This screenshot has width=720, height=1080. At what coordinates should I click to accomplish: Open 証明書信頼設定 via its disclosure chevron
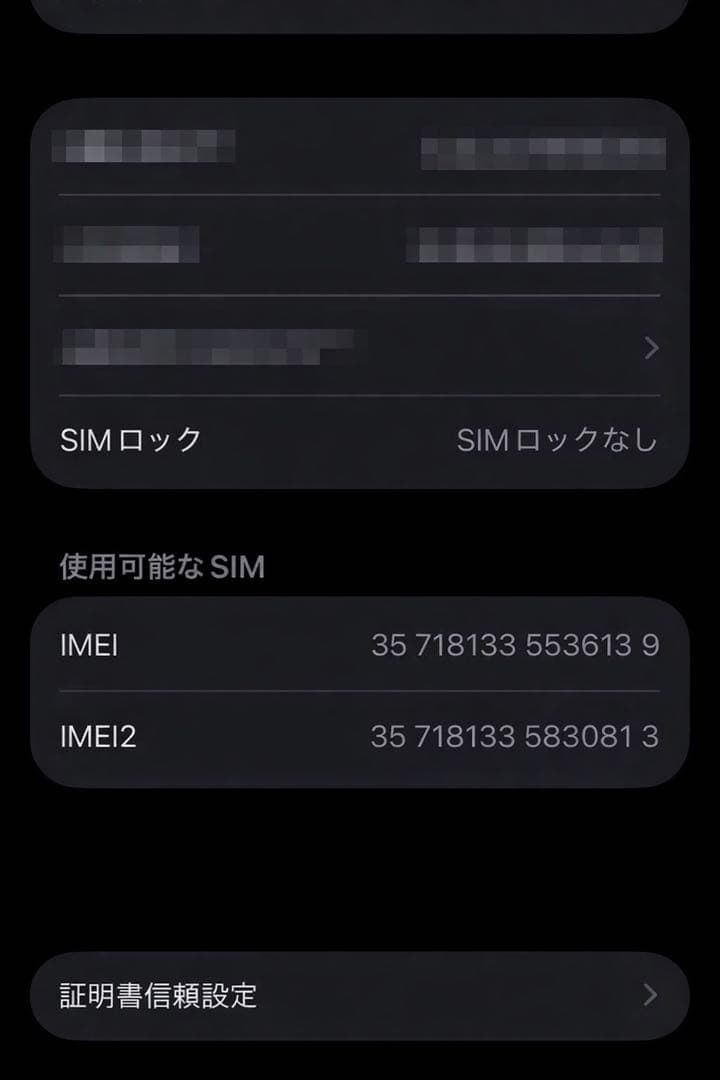[651, 996]
